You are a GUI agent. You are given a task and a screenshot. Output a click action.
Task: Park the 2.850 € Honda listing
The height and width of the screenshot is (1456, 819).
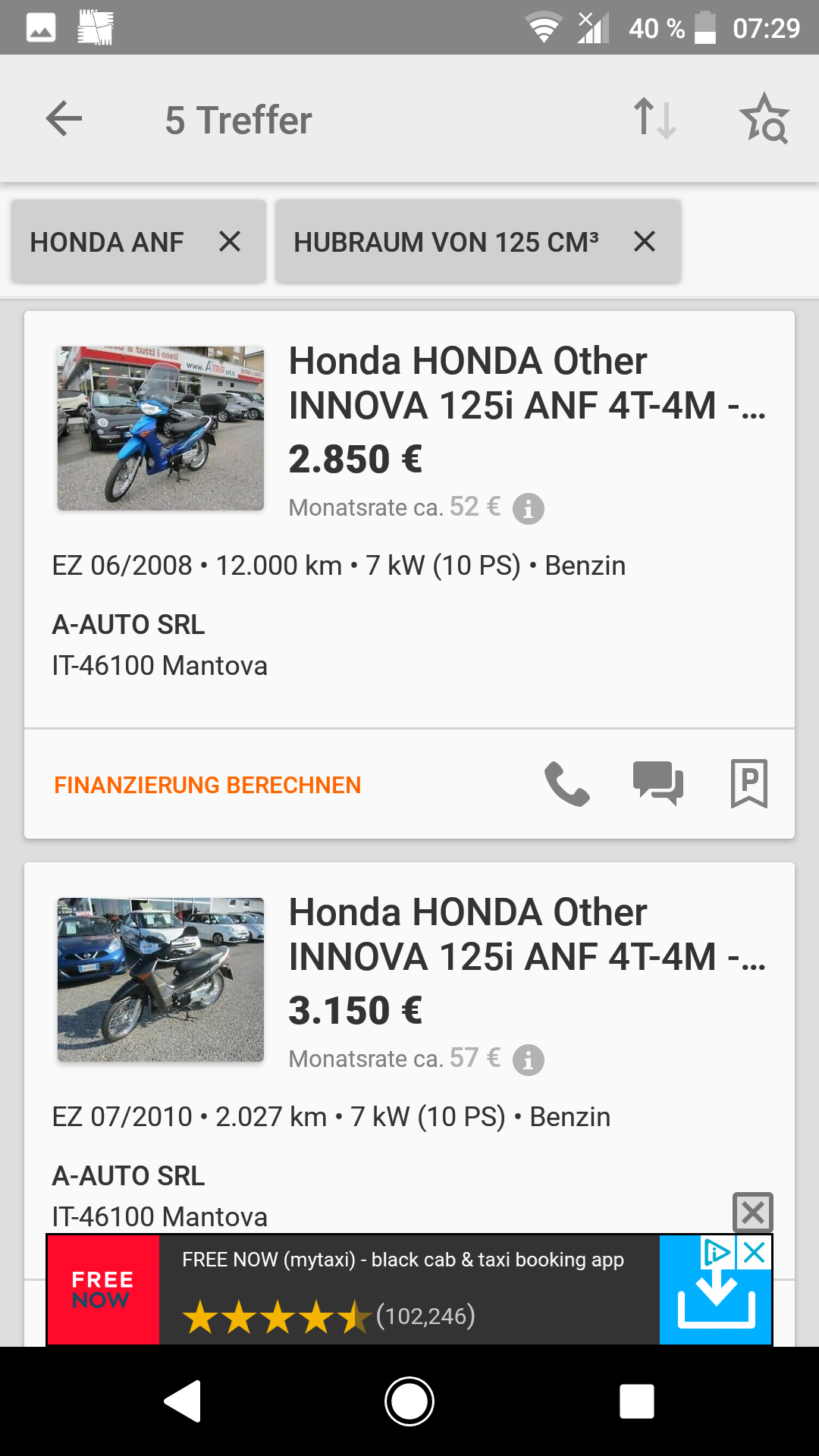click(x=748, y=784)
